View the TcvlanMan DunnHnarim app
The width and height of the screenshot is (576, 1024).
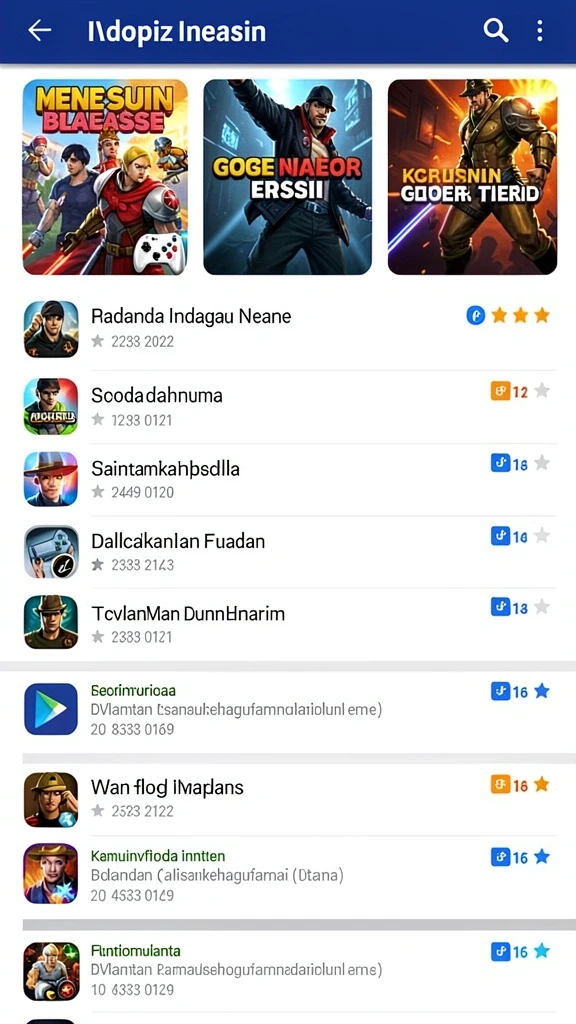coord(288,623)
